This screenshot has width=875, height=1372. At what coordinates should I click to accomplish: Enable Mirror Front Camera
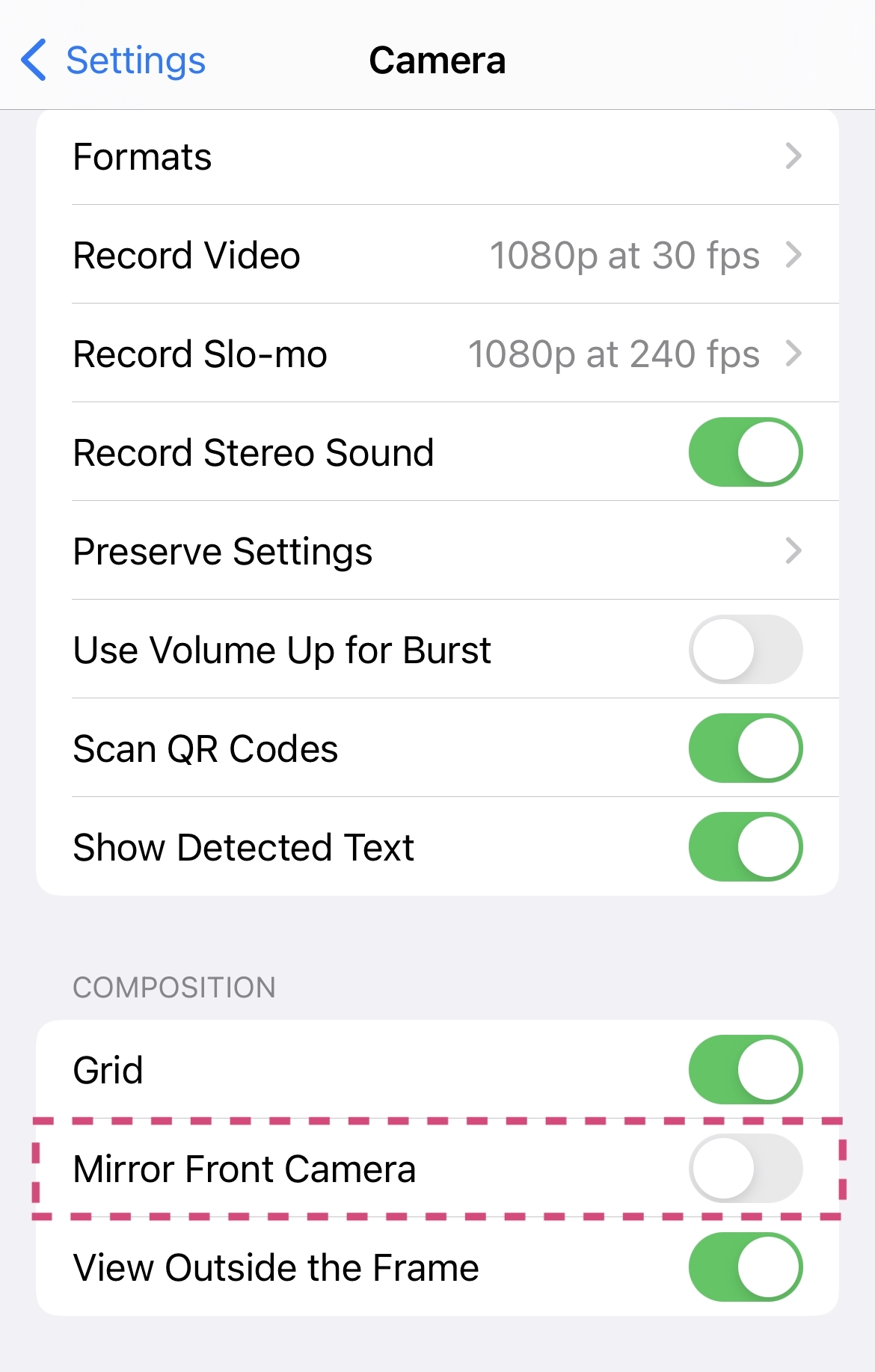[x=745, y=1169]
